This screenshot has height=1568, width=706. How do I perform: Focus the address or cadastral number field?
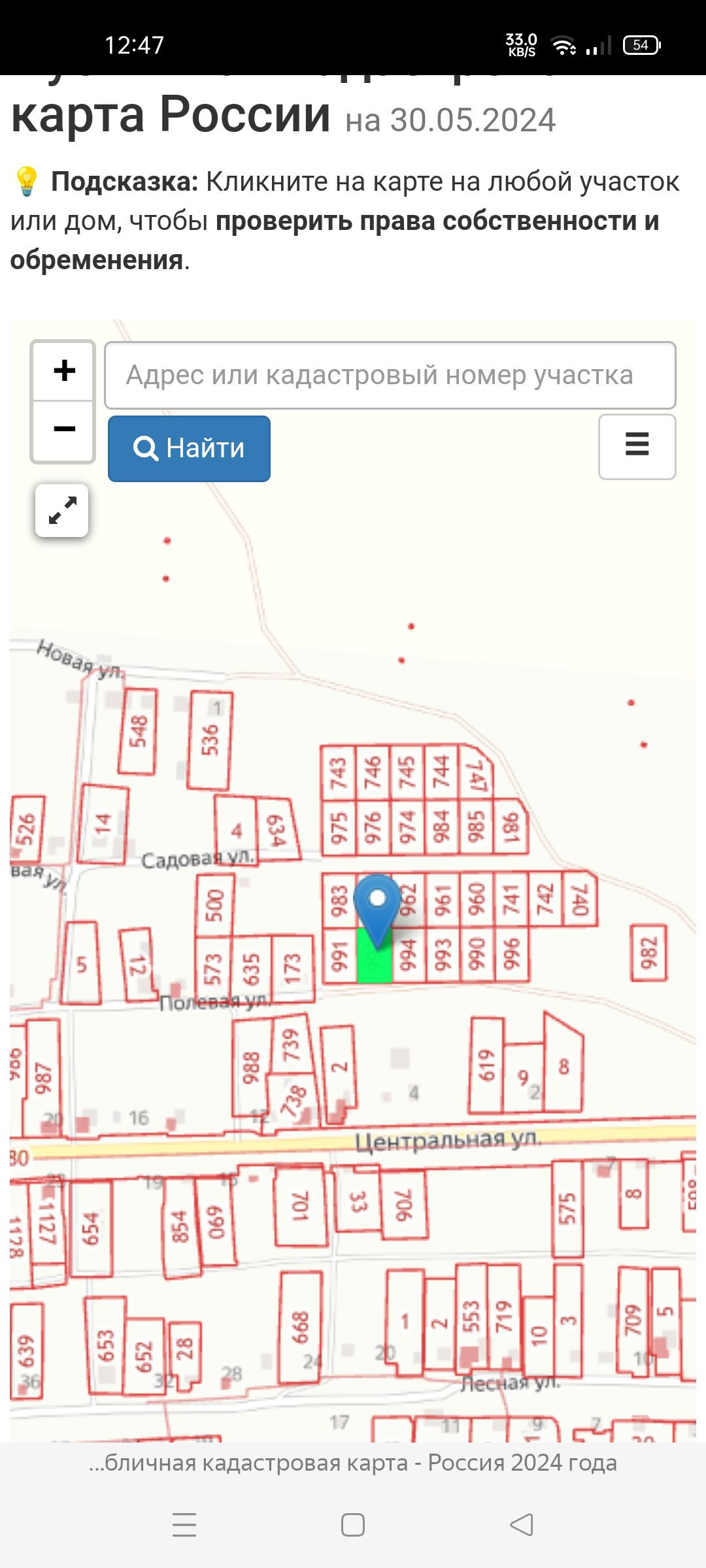pos(390,376)
